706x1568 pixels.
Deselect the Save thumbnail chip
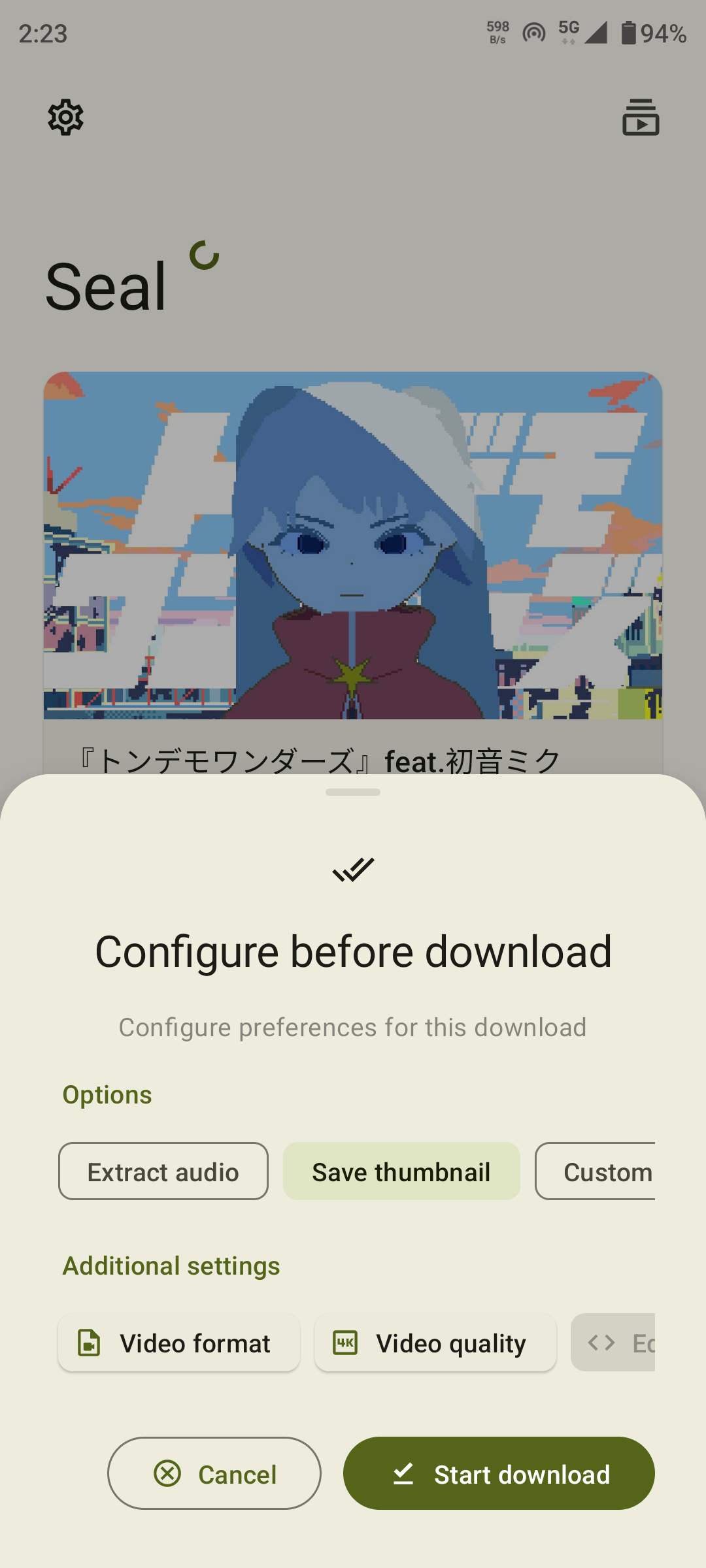[x=401, y=1171]
